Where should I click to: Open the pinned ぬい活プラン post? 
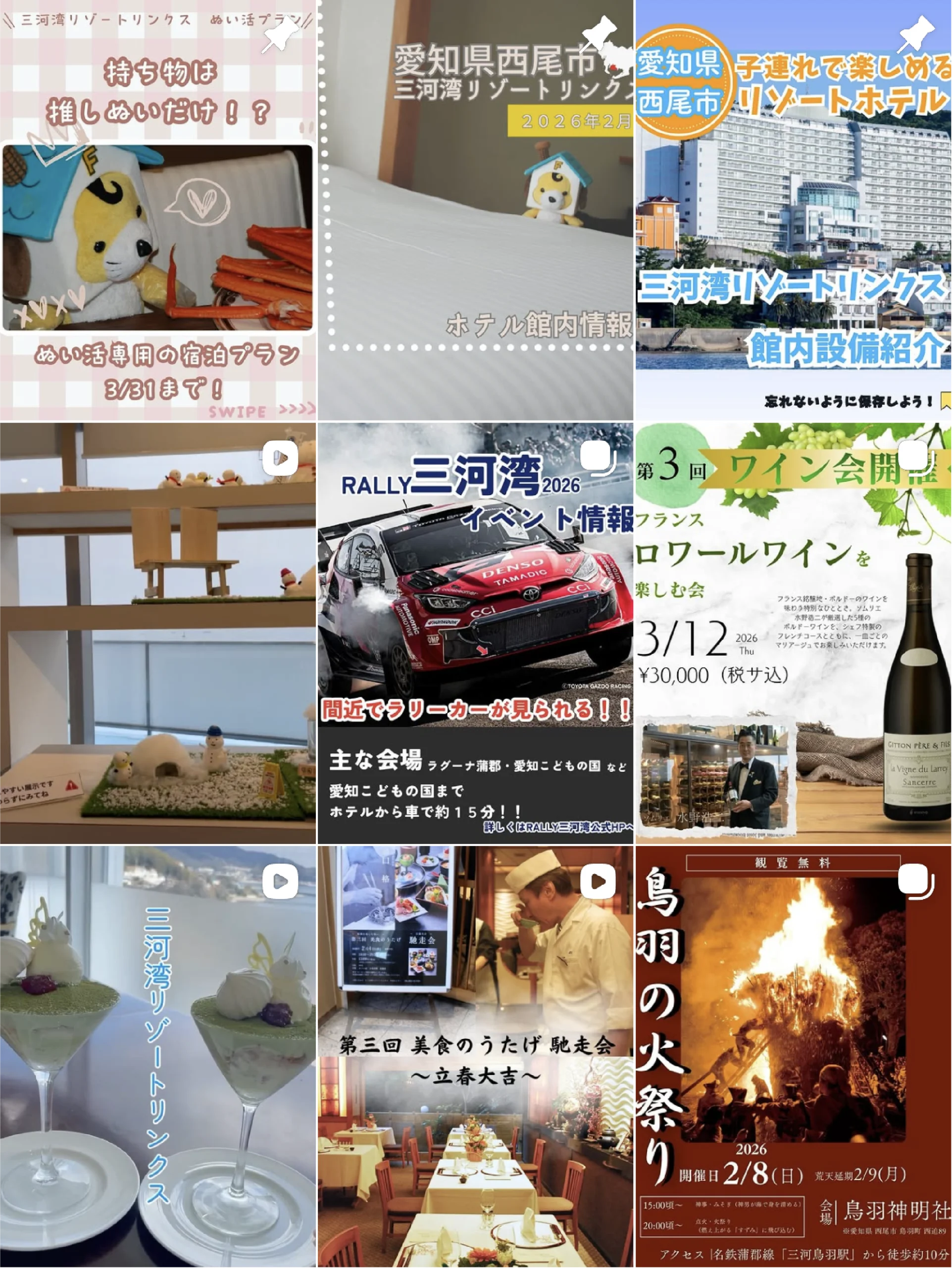click(157, 210)
